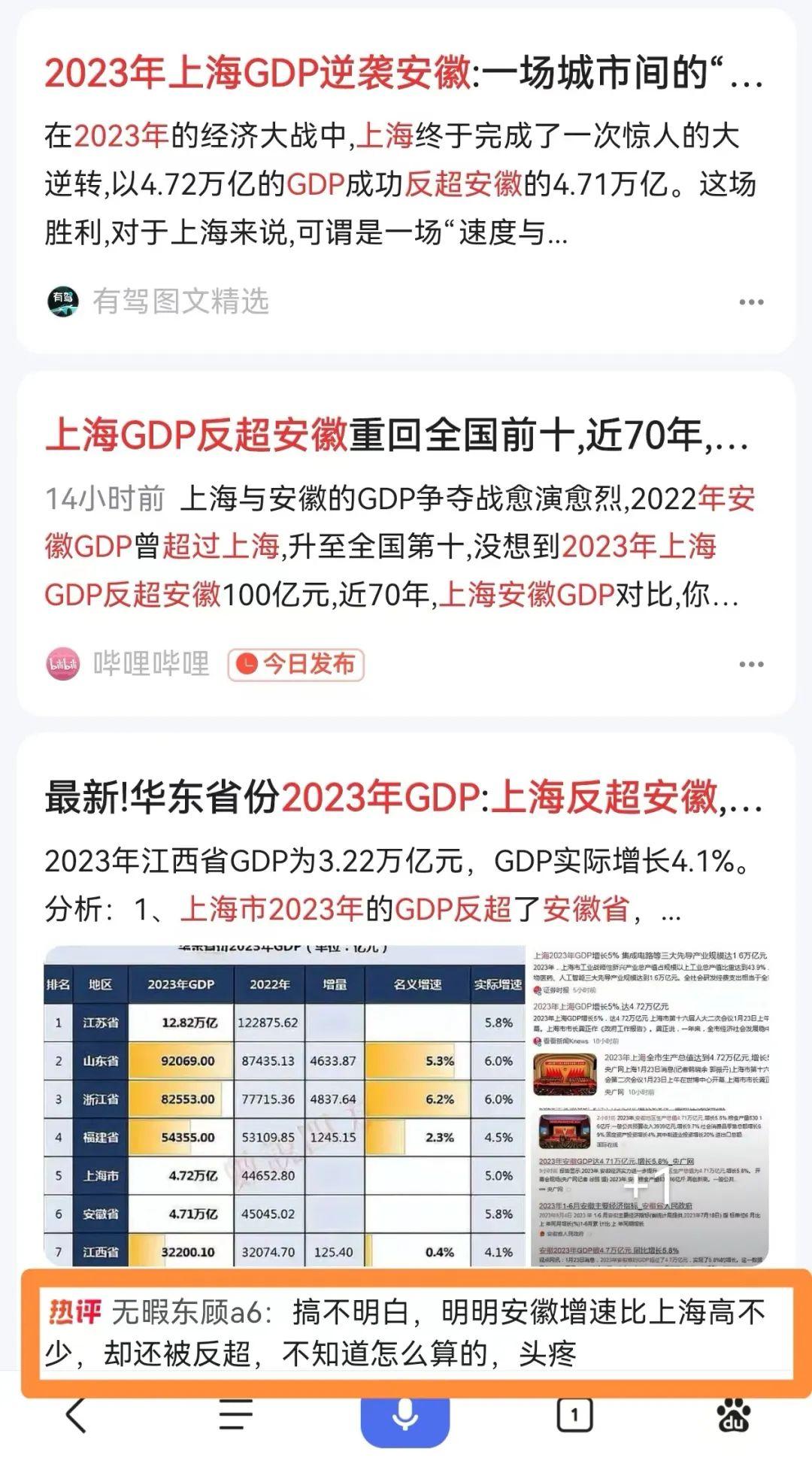
Task: Open the 2023年上海GDP逆袭安徽 search result
Action: click(403, 74)
